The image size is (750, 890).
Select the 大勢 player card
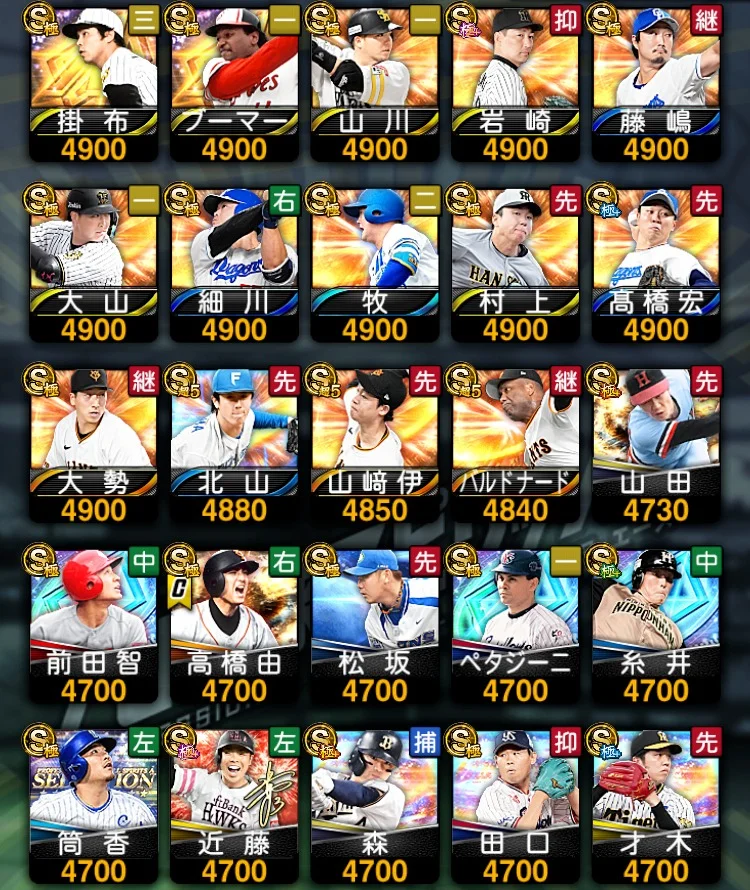[93, 440]
